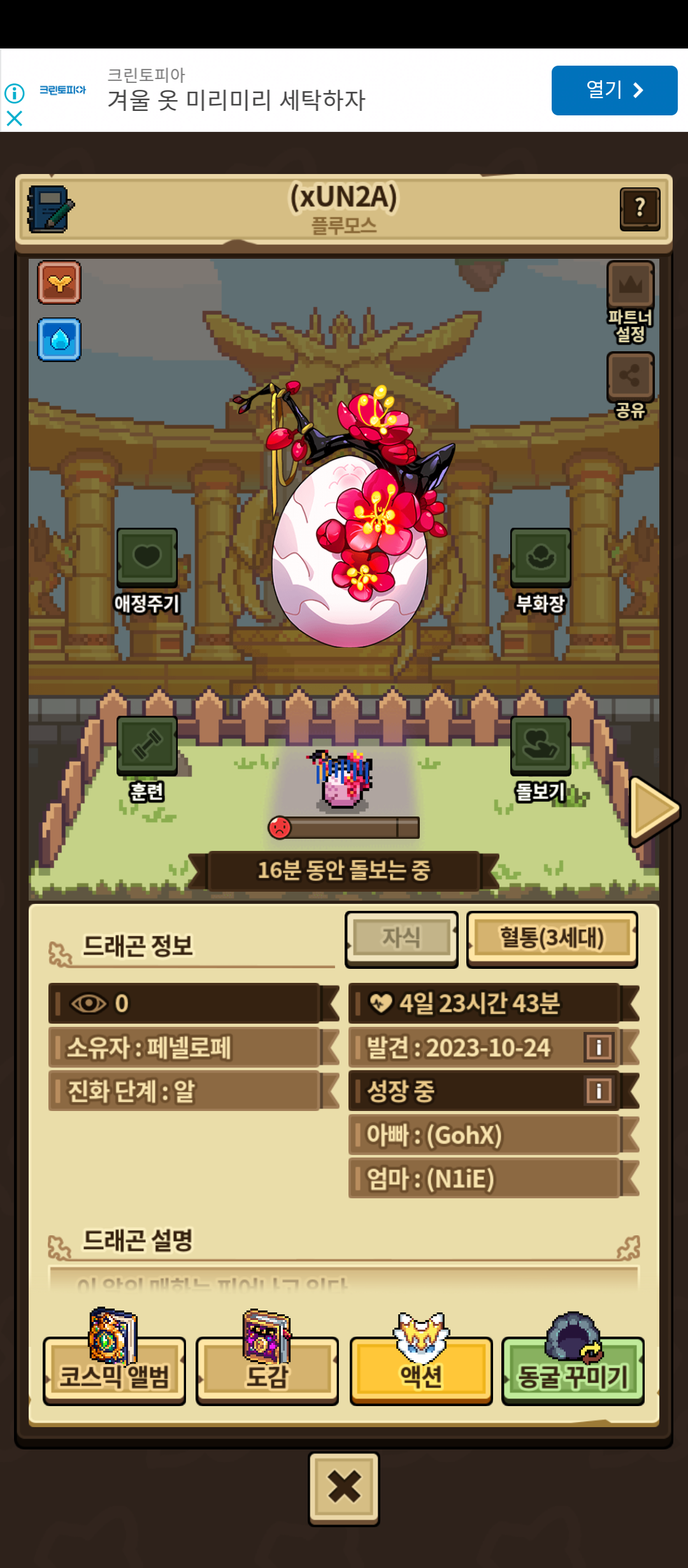Screen dimensions: 688x1568
Task: Open the notebook edit icon
Action: 50,209
